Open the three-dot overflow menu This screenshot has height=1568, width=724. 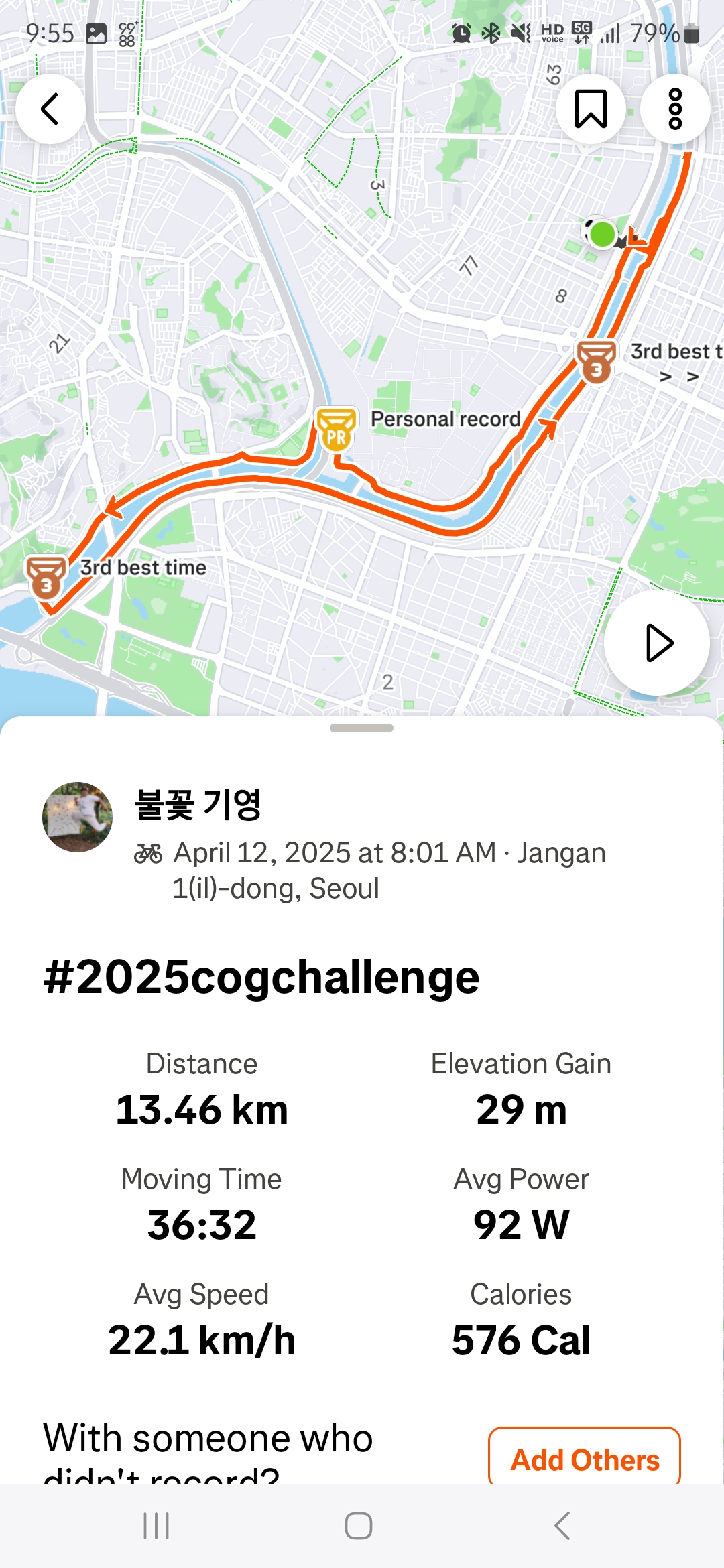(675, 109)
